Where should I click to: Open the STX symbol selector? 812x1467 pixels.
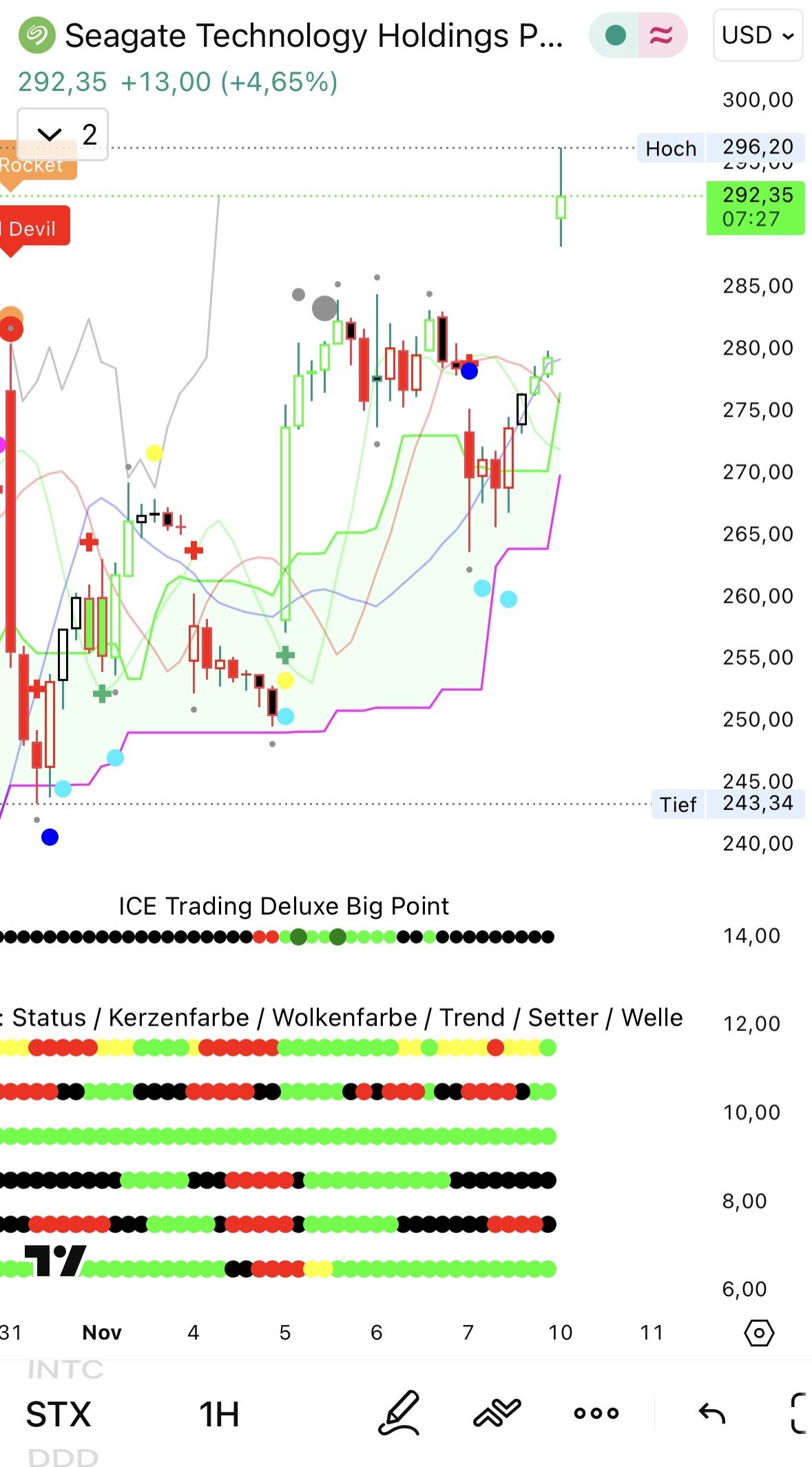coord(59,1415)
